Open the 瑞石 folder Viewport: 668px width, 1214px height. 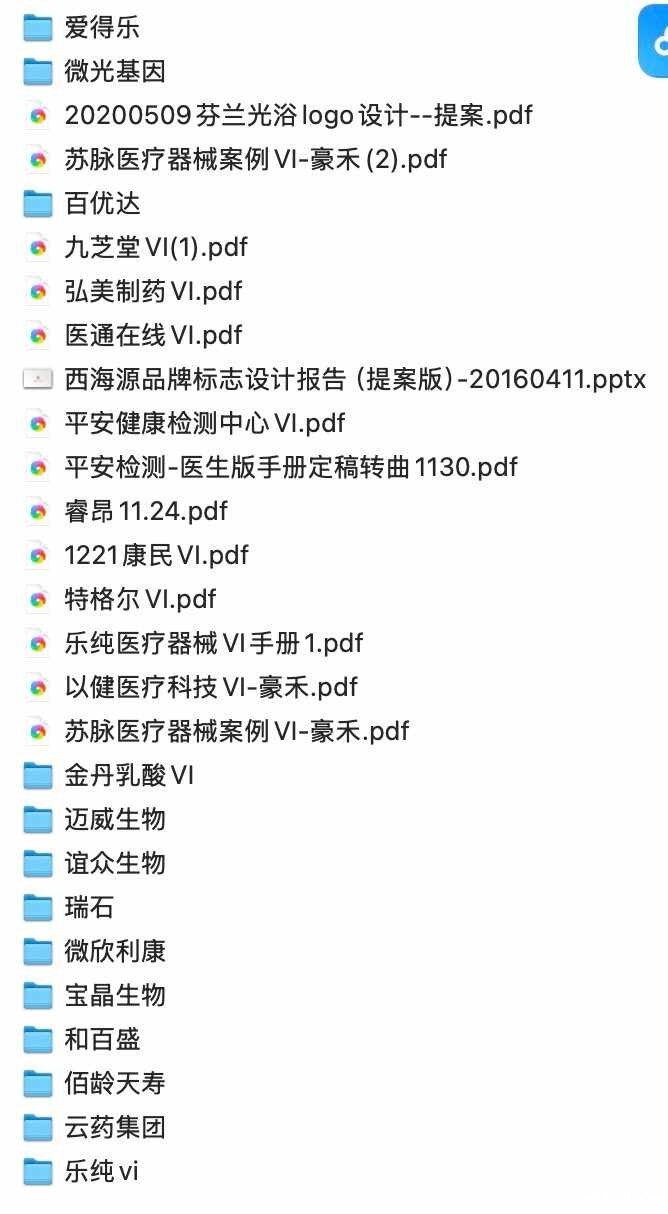(89, 908)
